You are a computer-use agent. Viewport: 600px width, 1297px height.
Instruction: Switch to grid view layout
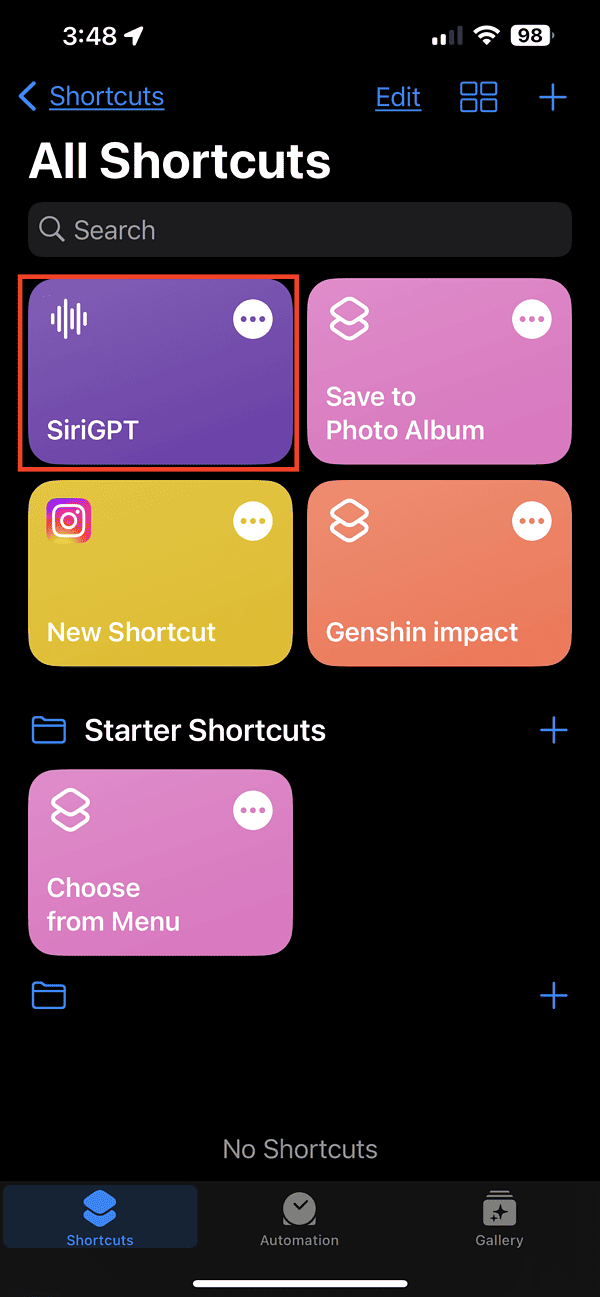[x=478, y=97]
